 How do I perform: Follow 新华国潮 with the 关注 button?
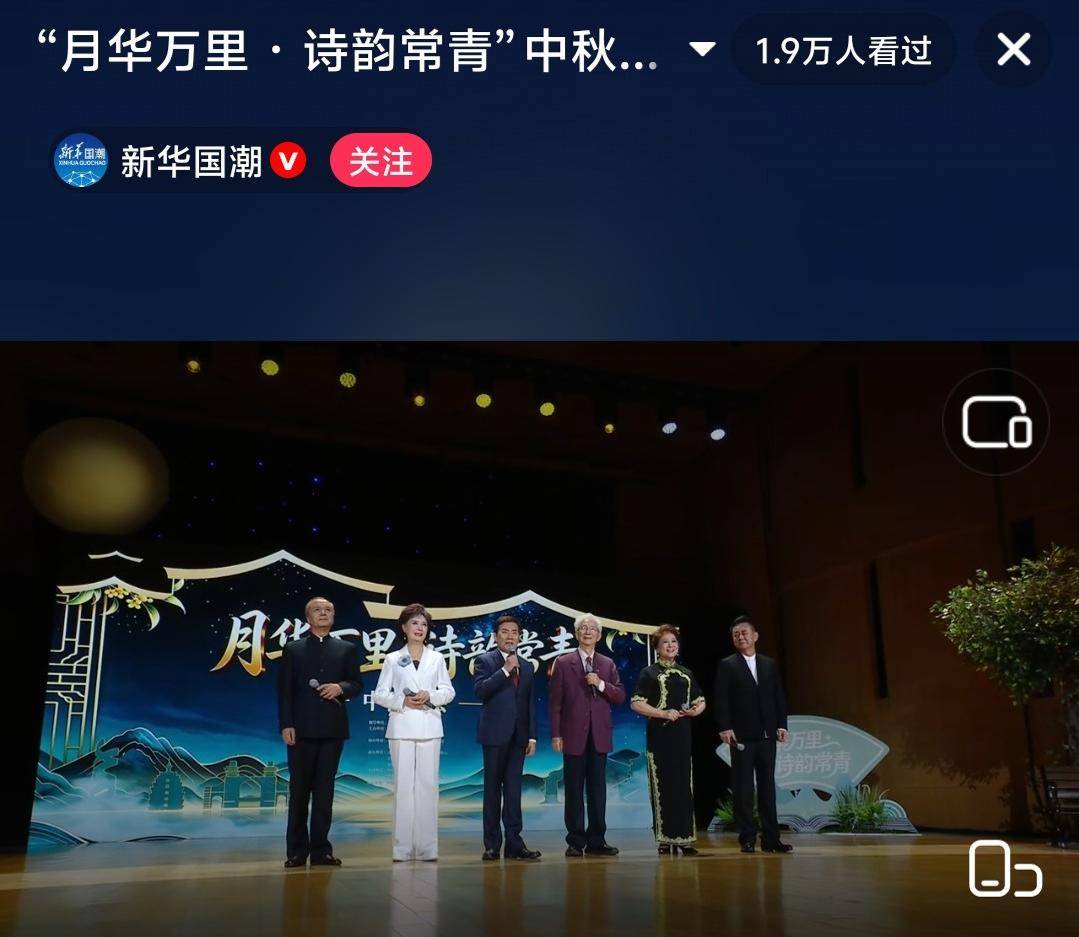381,160
